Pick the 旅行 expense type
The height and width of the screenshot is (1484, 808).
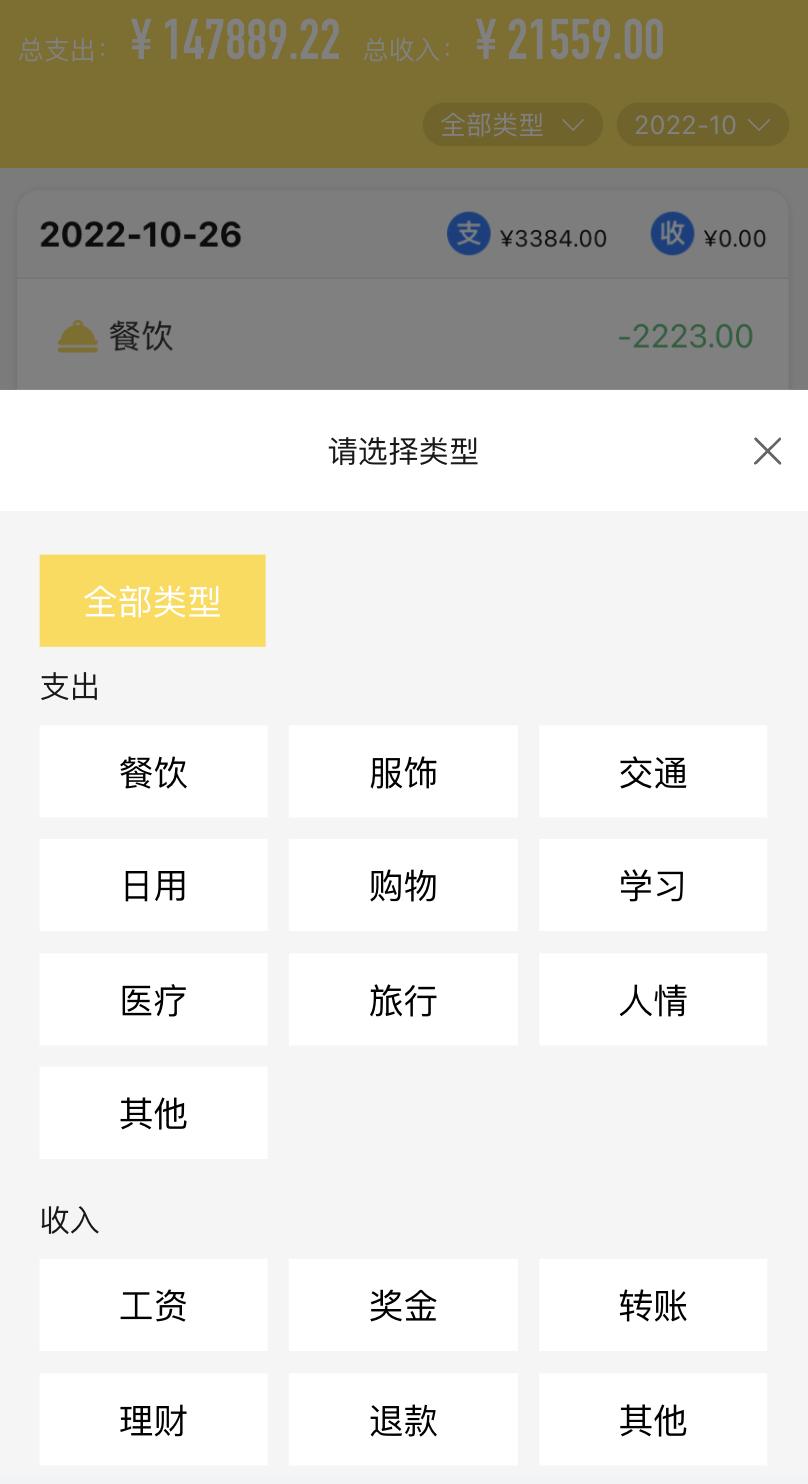(403, 1000)
